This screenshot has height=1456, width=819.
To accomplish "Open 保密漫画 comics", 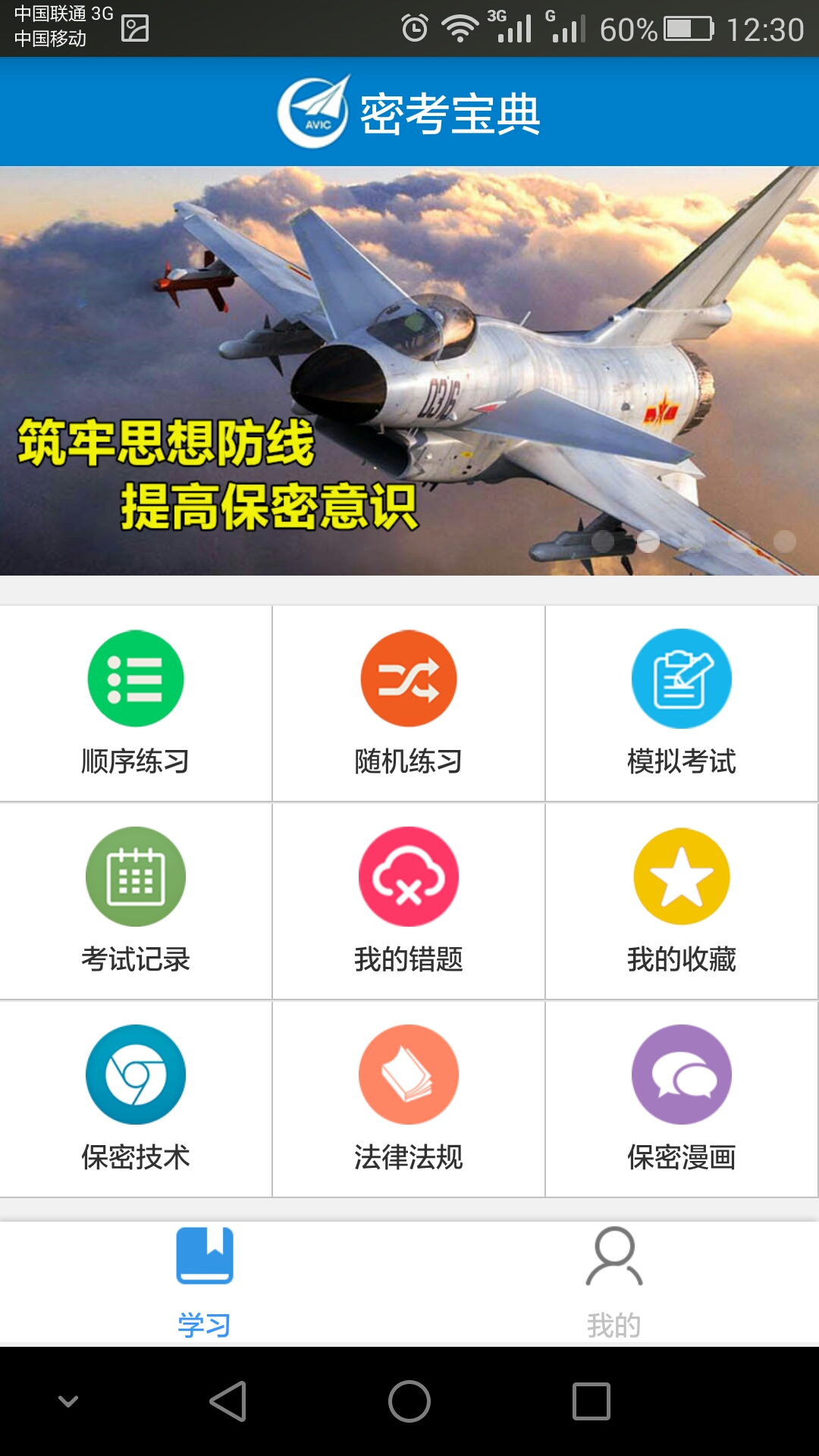I will [x=682, y=1098].
